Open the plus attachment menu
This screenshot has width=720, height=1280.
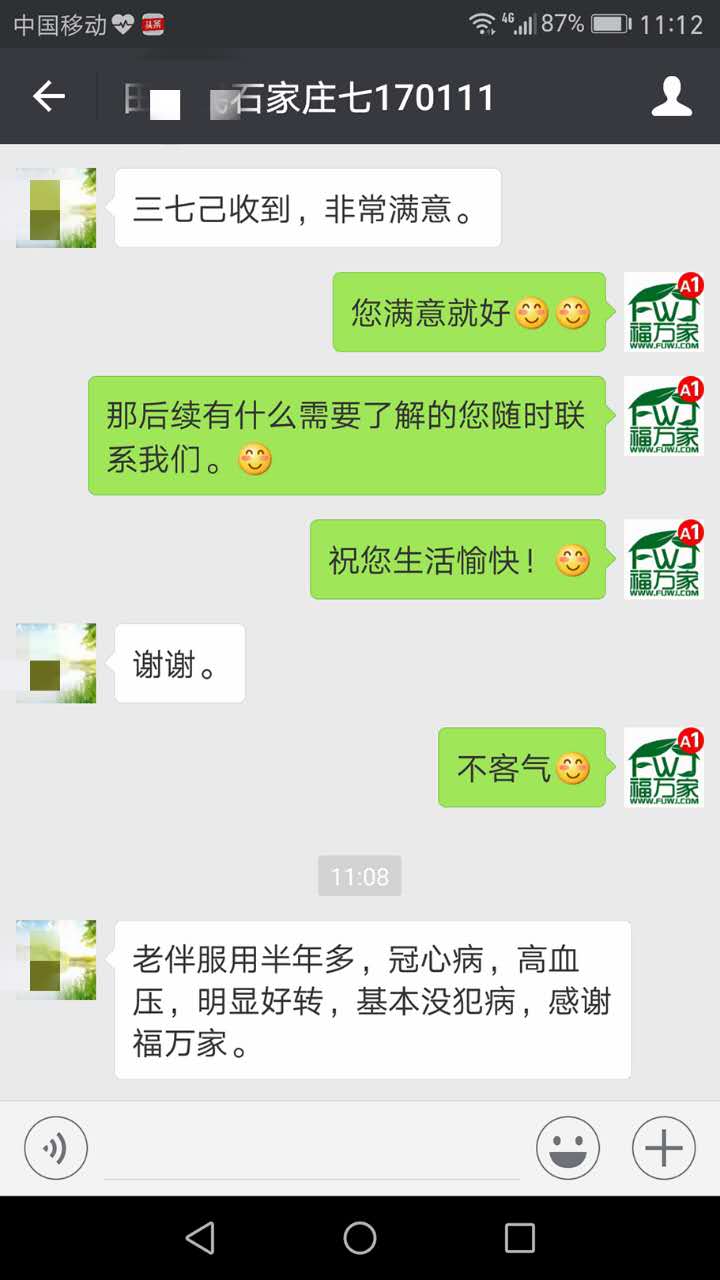click(664, 1148)
